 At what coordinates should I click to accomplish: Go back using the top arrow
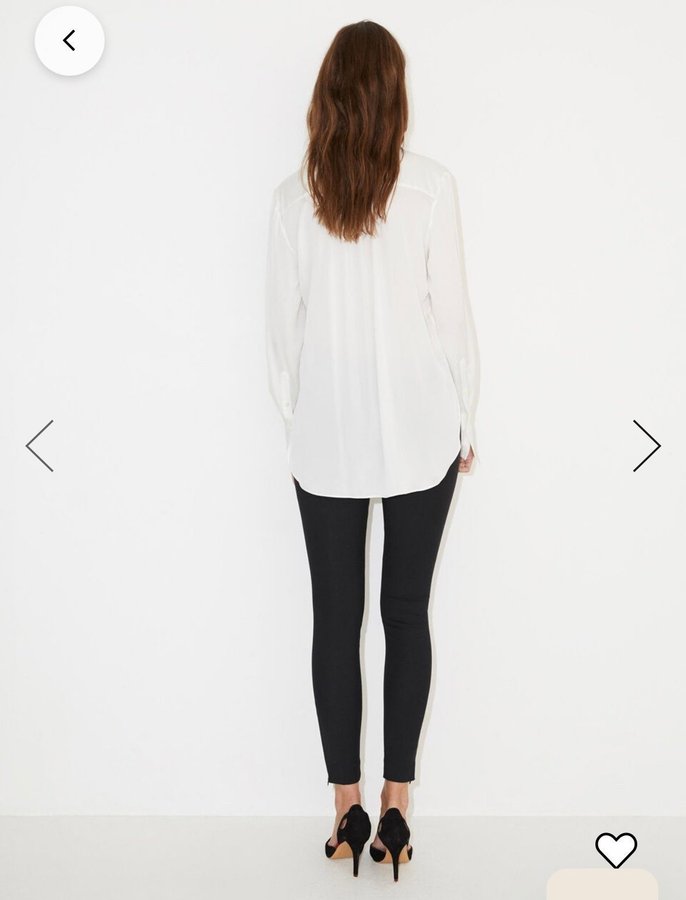(69, 41)
